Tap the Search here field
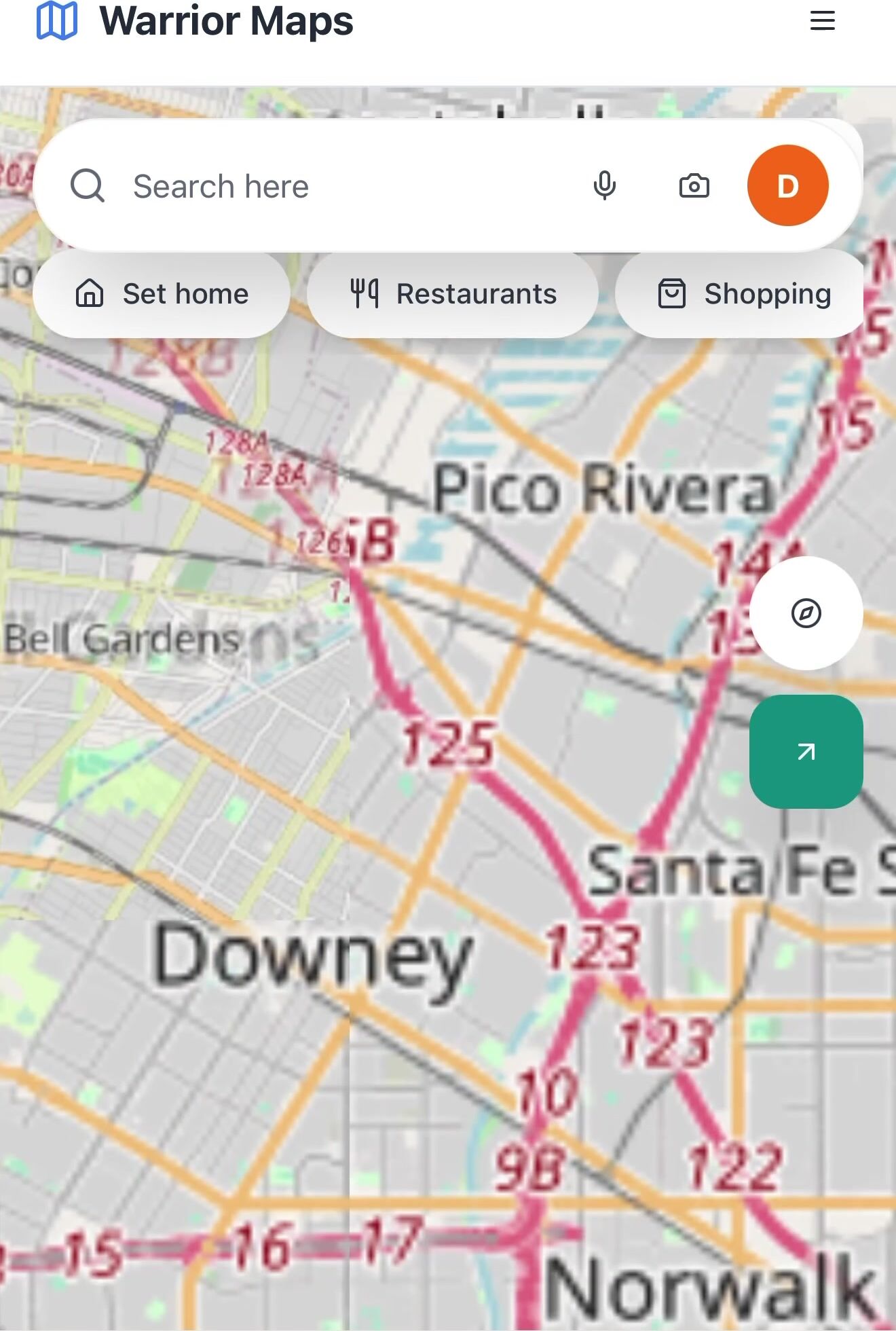 coord(339,186)
